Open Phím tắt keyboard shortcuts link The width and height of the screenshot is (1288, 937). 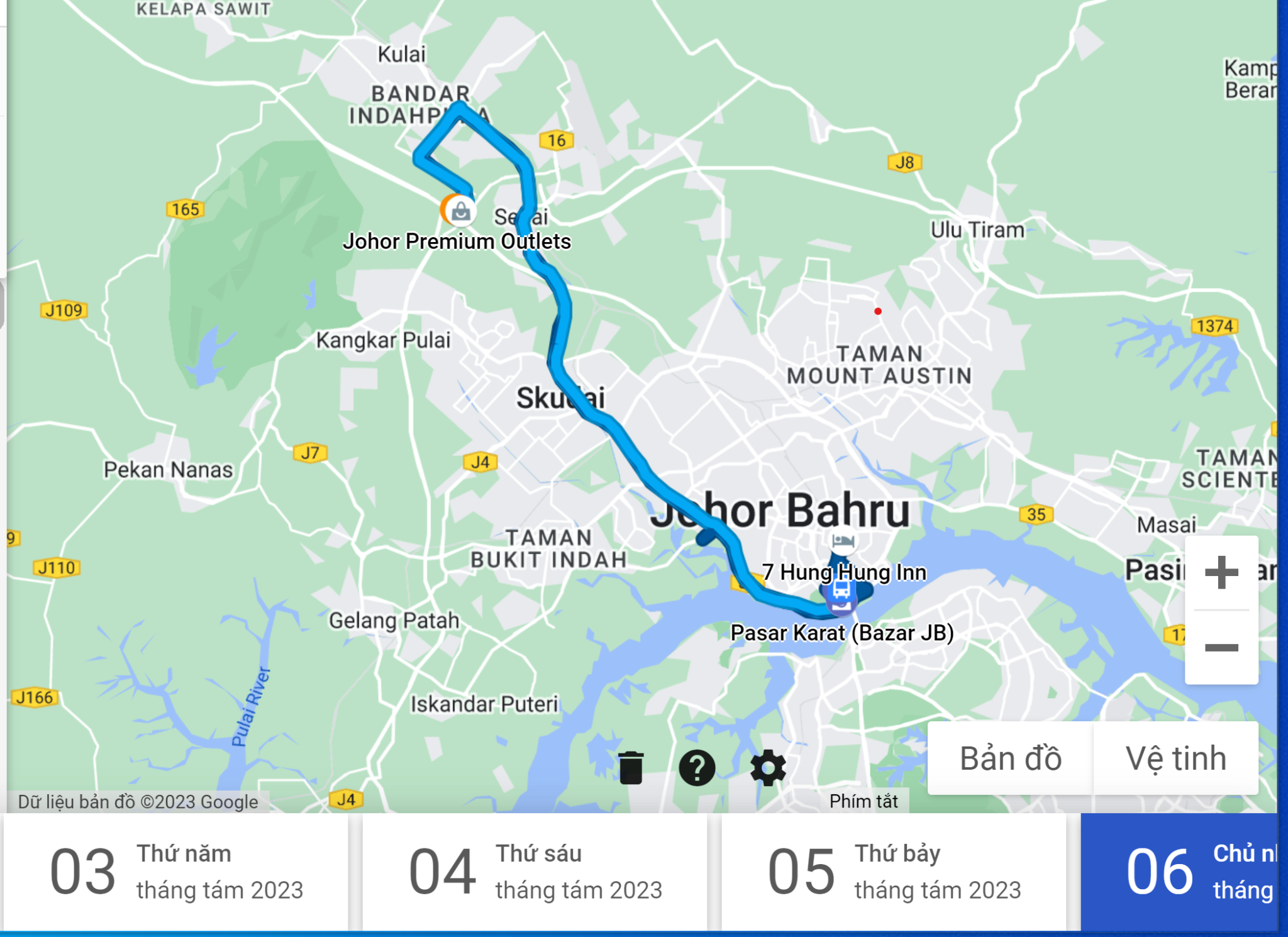(863, 801)
